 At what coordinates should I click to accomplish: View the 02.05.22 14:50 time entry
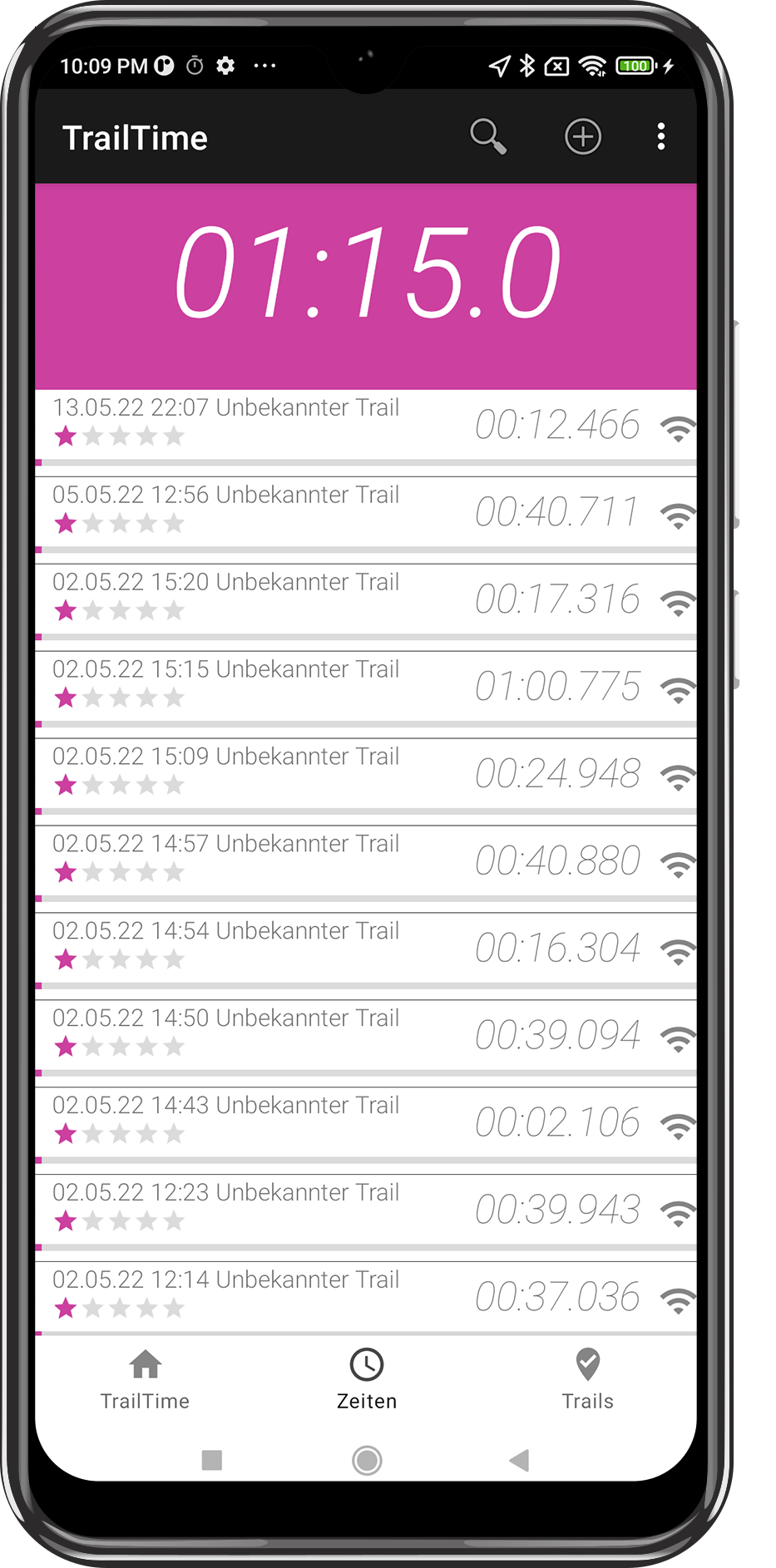point(366,1038)
